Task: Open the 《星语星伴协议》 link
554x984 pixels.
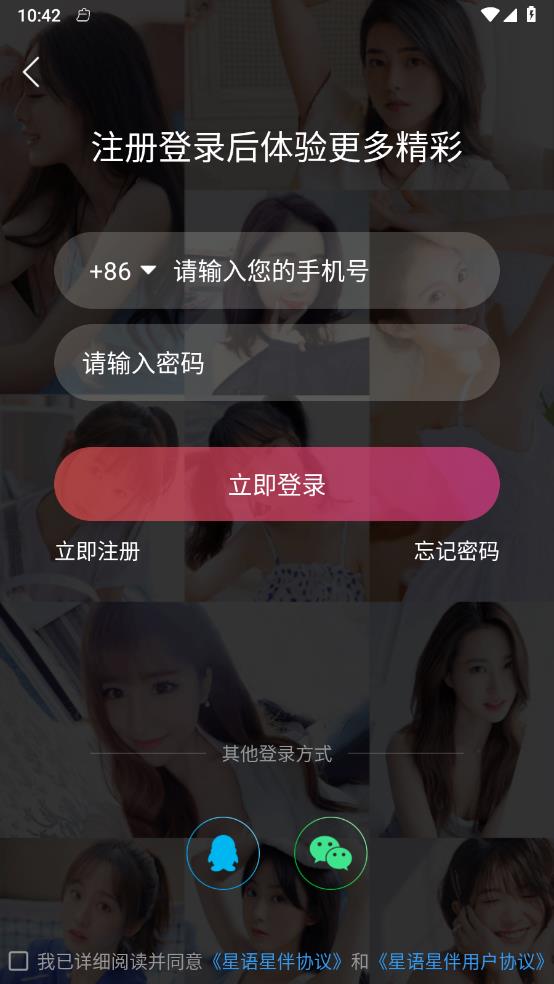Action: click(x=276, y=961)
